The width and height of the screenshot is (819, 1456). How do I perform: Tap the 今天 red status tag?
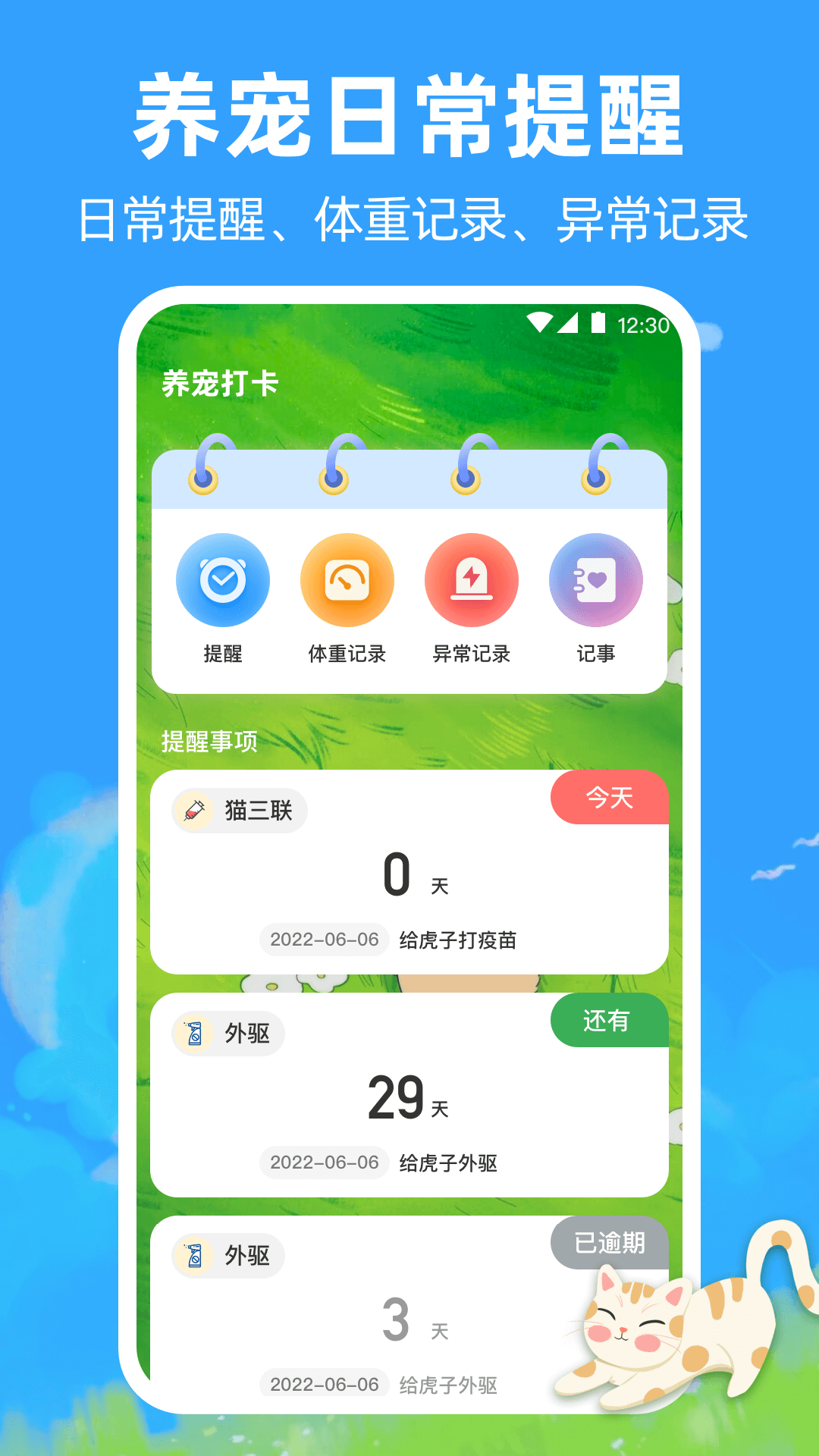coord(609,799)
